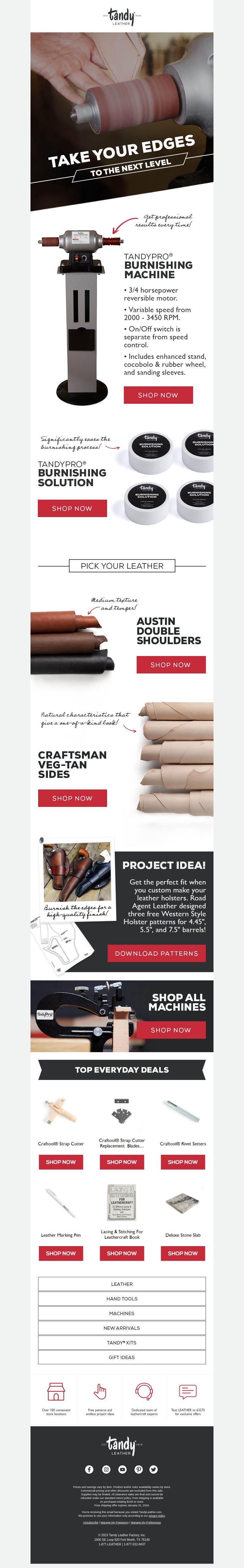Open the Instagram icon in the footer

point(106,1469)
